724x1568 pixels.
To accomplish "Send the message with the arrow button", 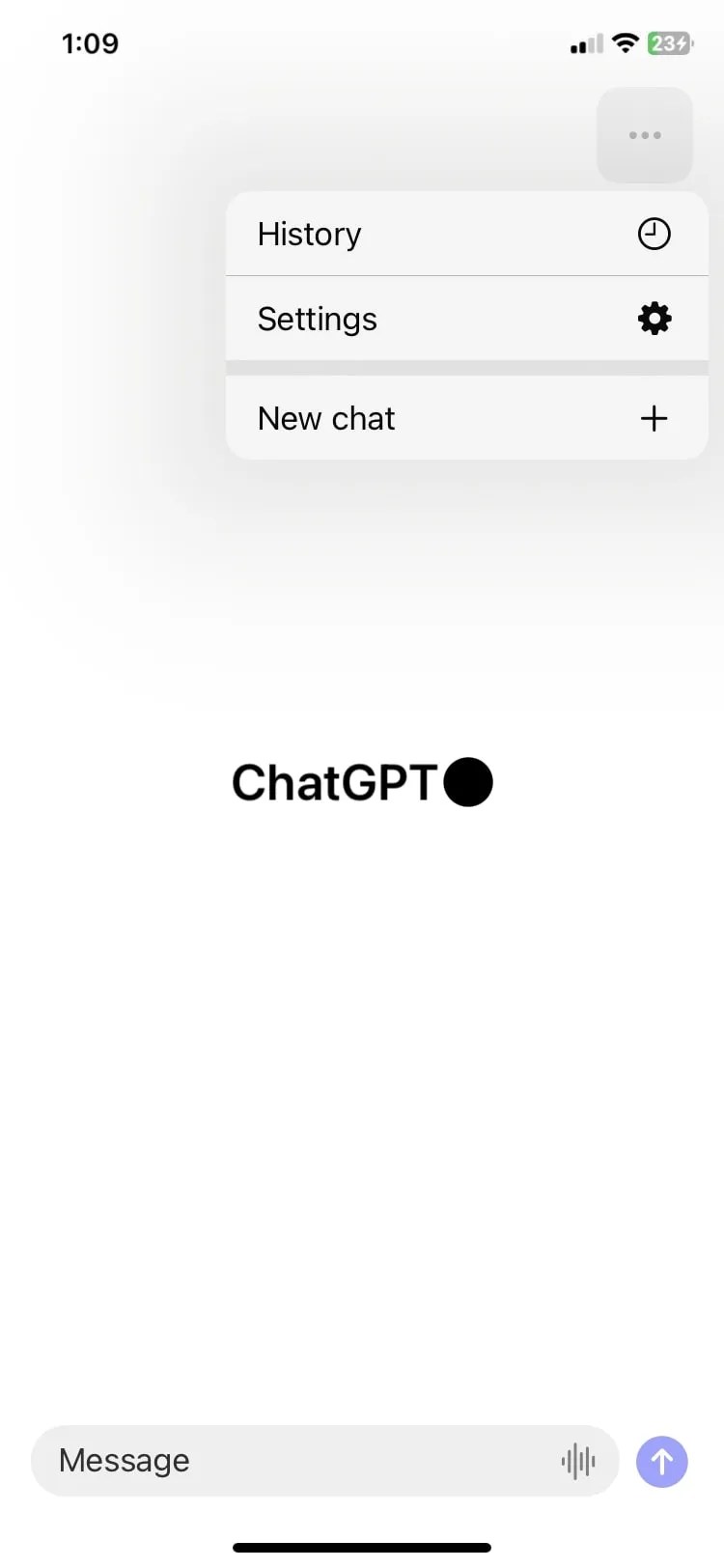I will pyautogui.click(x=662, y=1461).
